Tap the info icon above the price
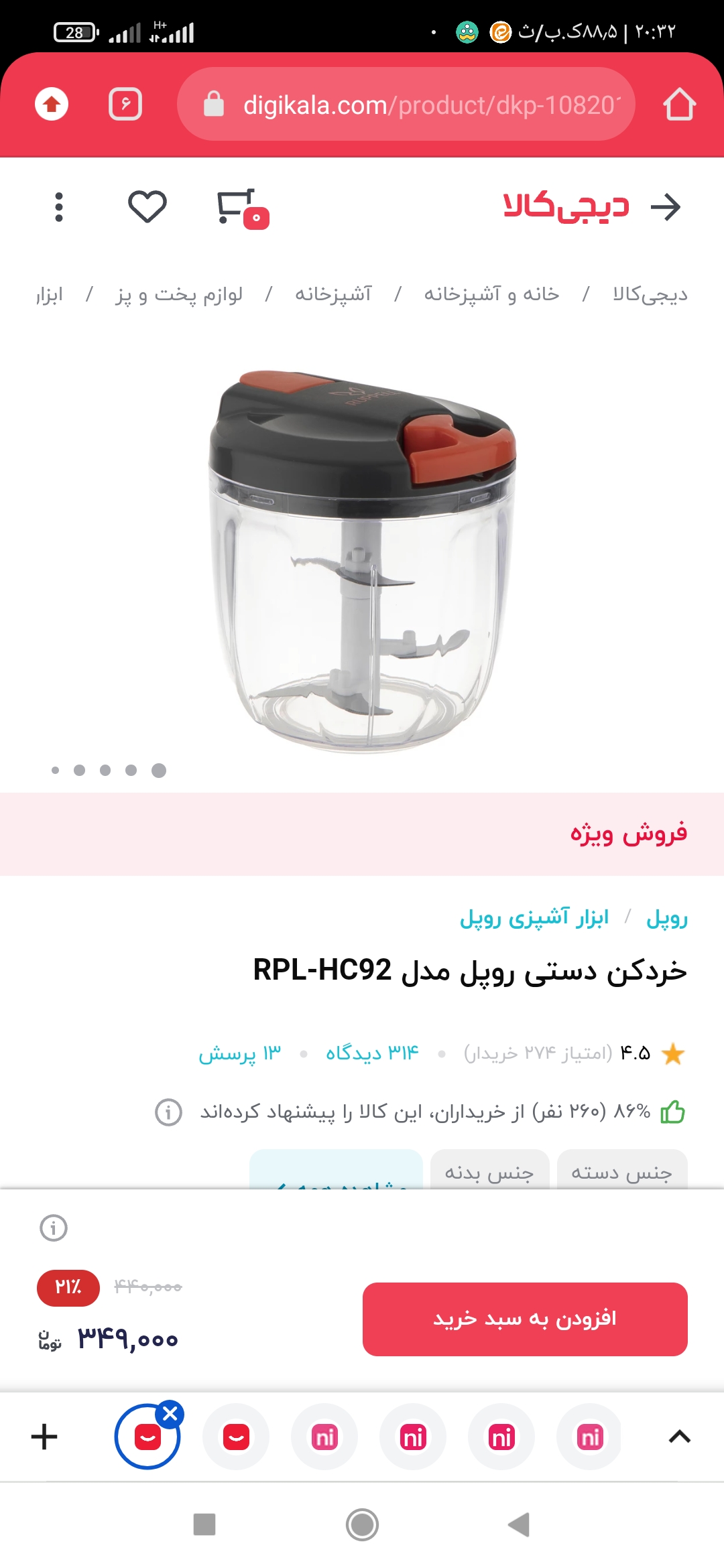This screenshot has height=1568, width=724. 54,1228
